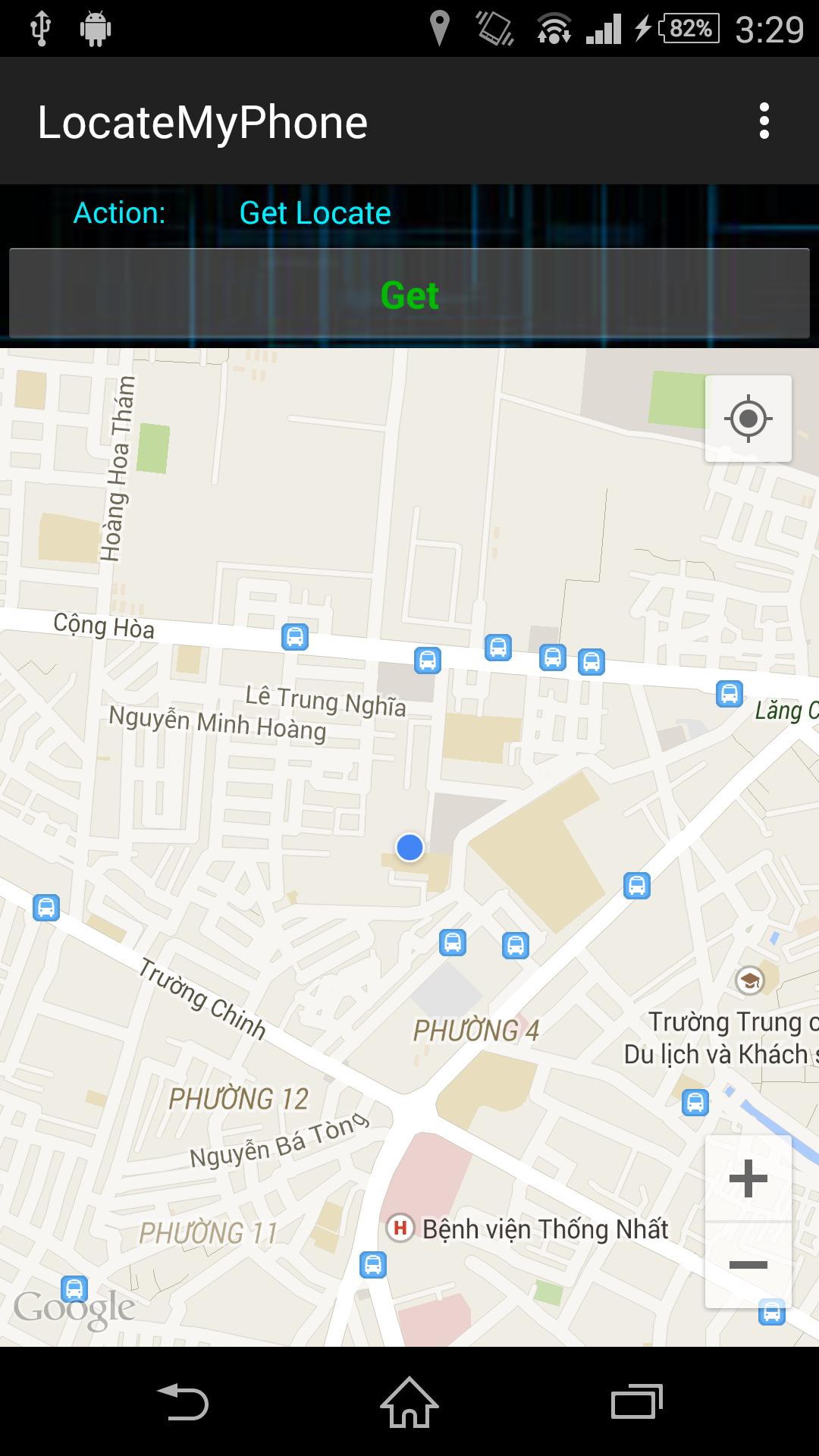Tap the bus stop icon near Trường Chinh road
Screen dimensions: 819x1456
pos(47,906)
